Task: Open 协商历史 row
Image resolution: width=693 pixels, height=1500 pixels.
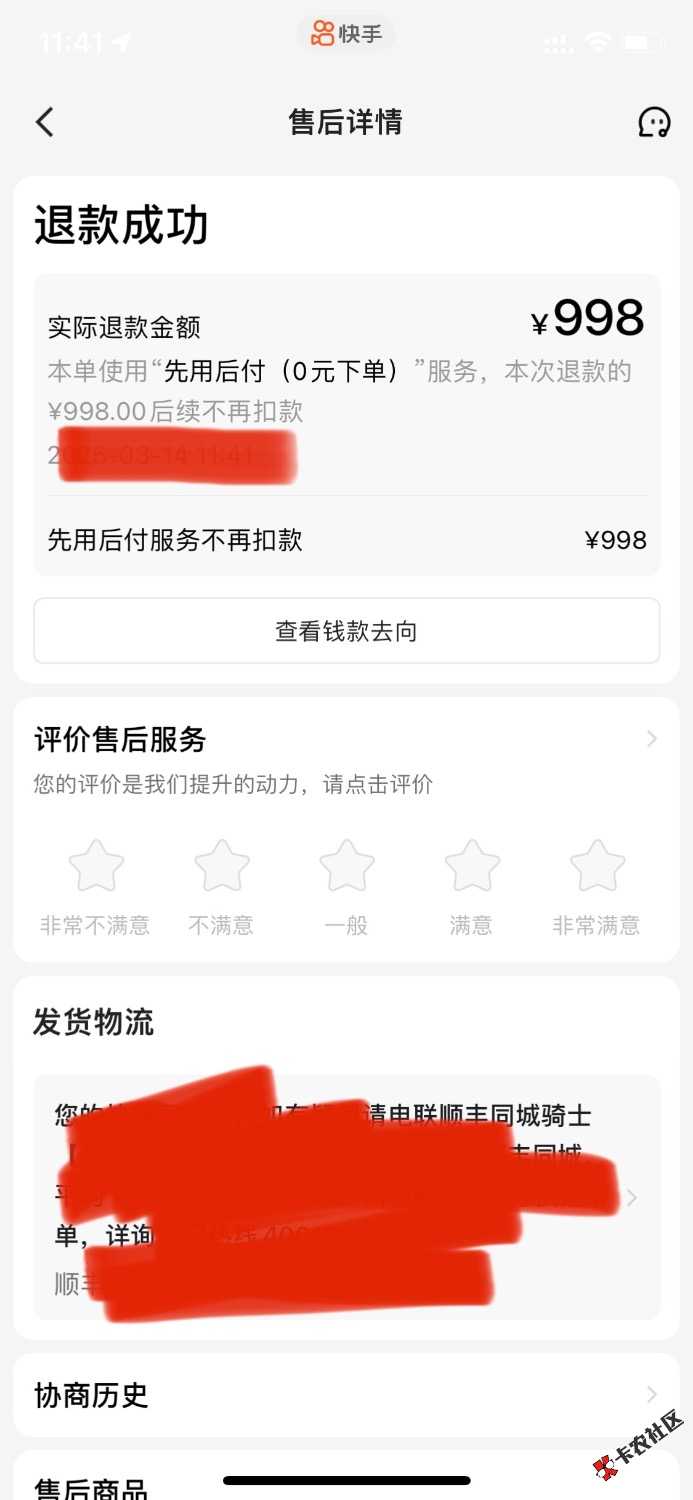Action: (x=346, y=1395)
